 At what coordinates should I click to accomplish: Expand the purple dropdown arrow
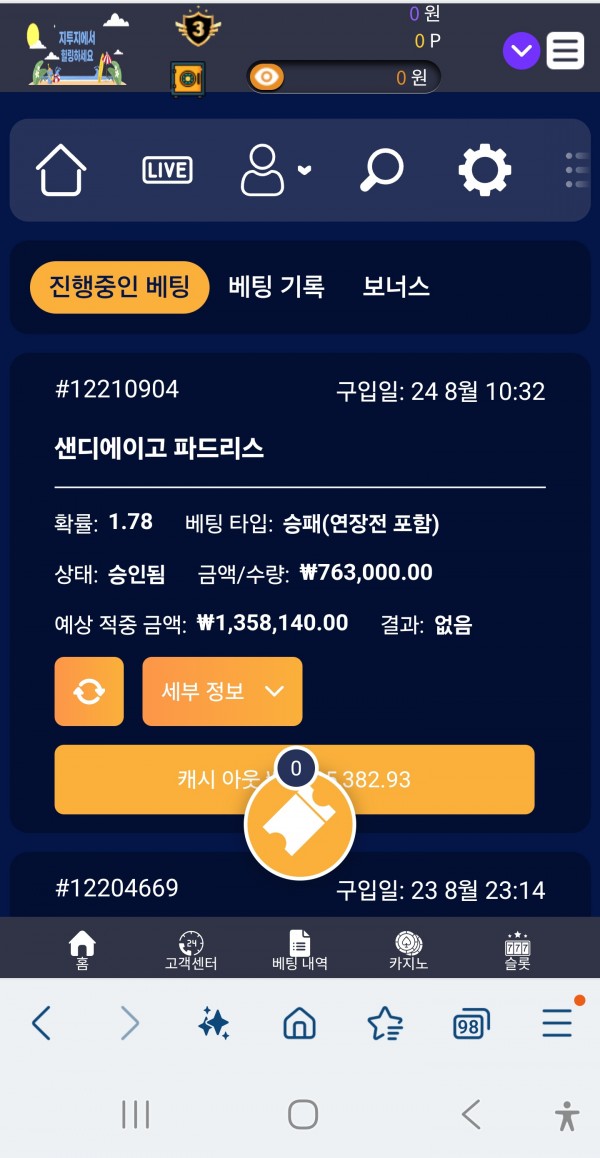(521, 51)
